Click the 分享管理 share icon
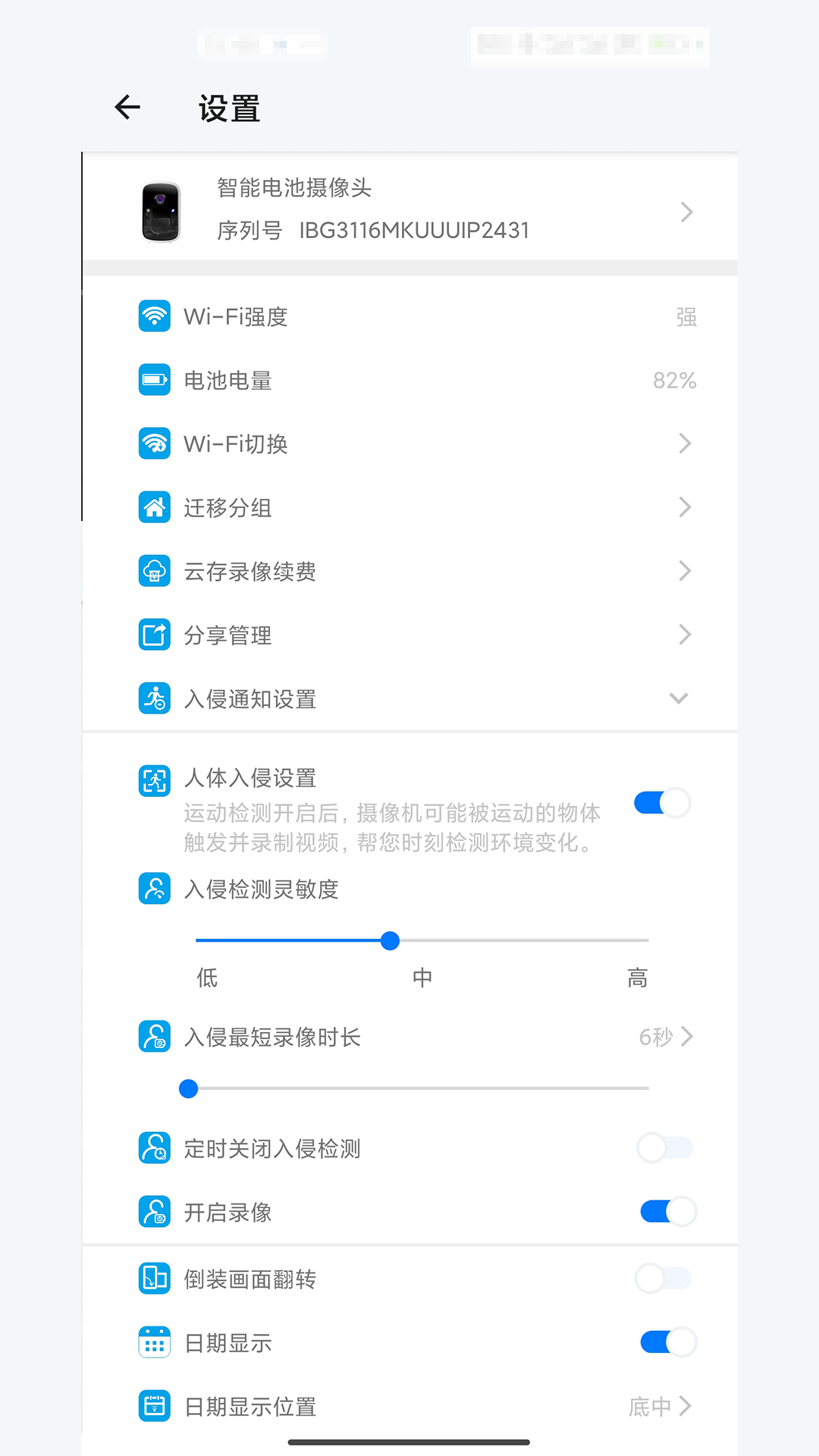This screenshot has height=1456, width=819. click(154, 635)
